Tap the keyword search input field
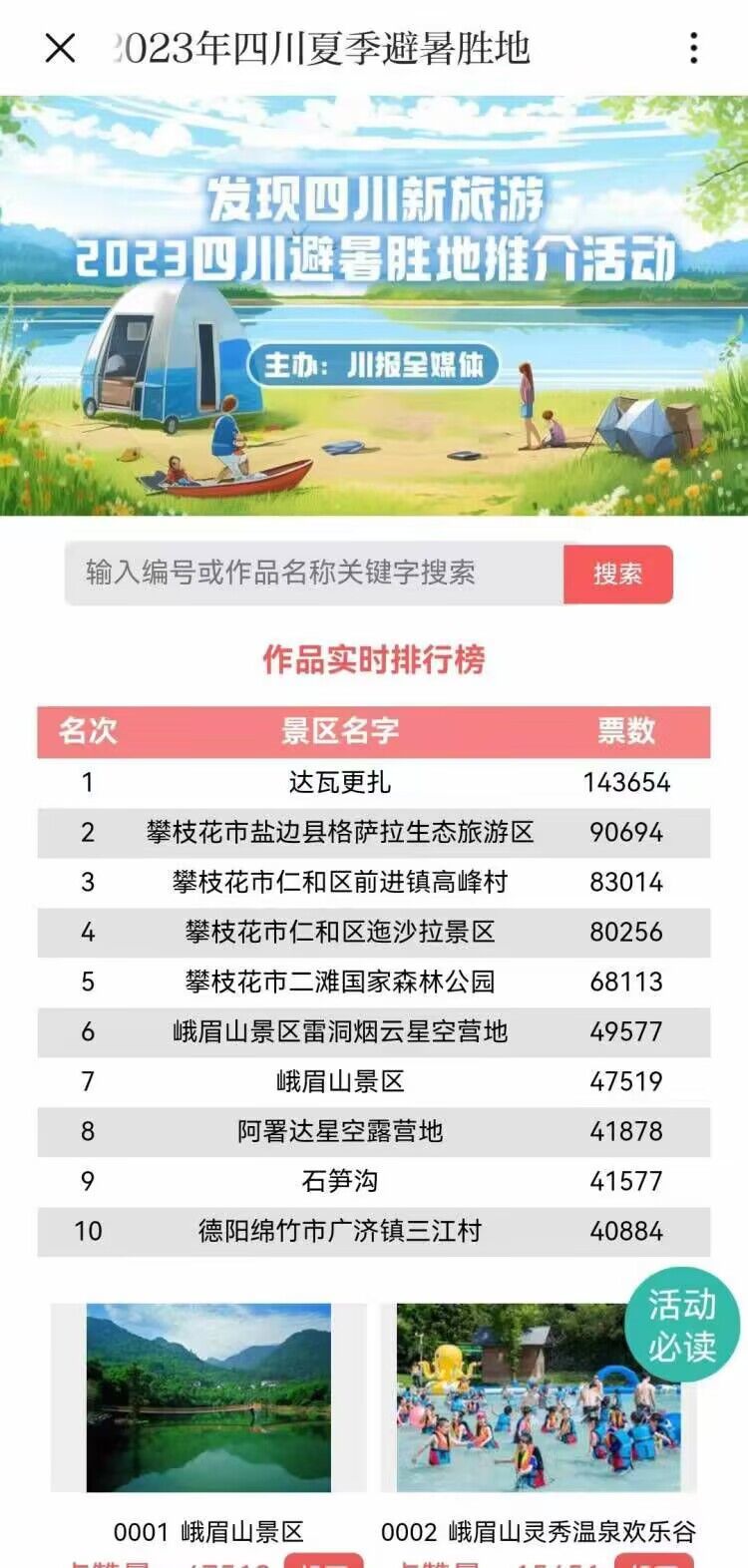 tap(314, 574)
